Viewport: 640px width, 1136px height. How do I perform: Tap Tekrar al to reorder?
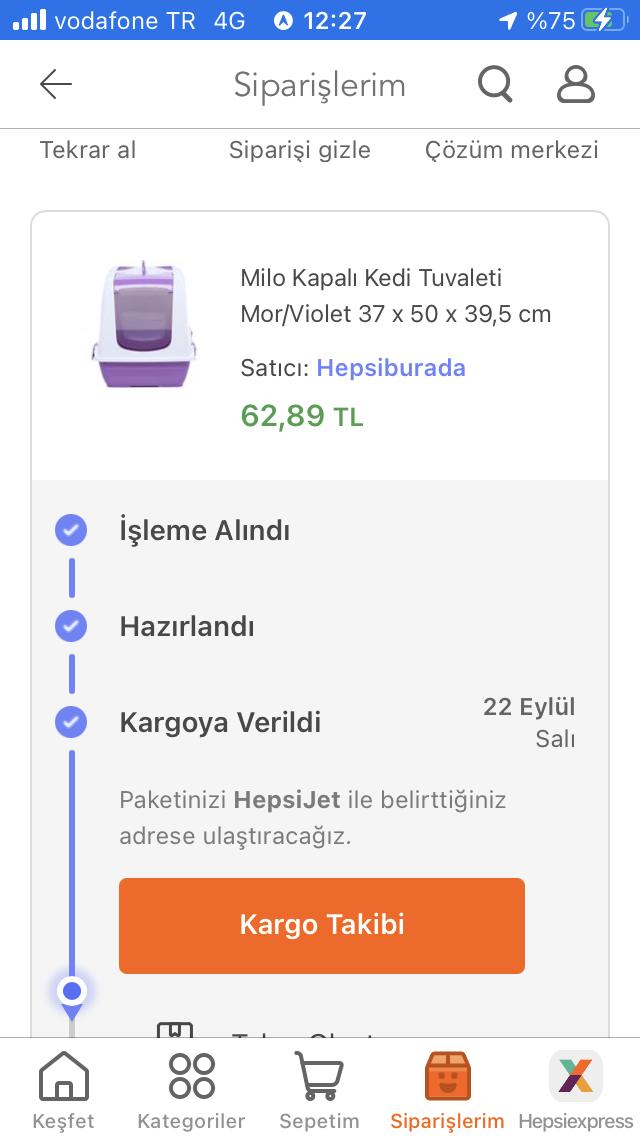click(88, 150)
